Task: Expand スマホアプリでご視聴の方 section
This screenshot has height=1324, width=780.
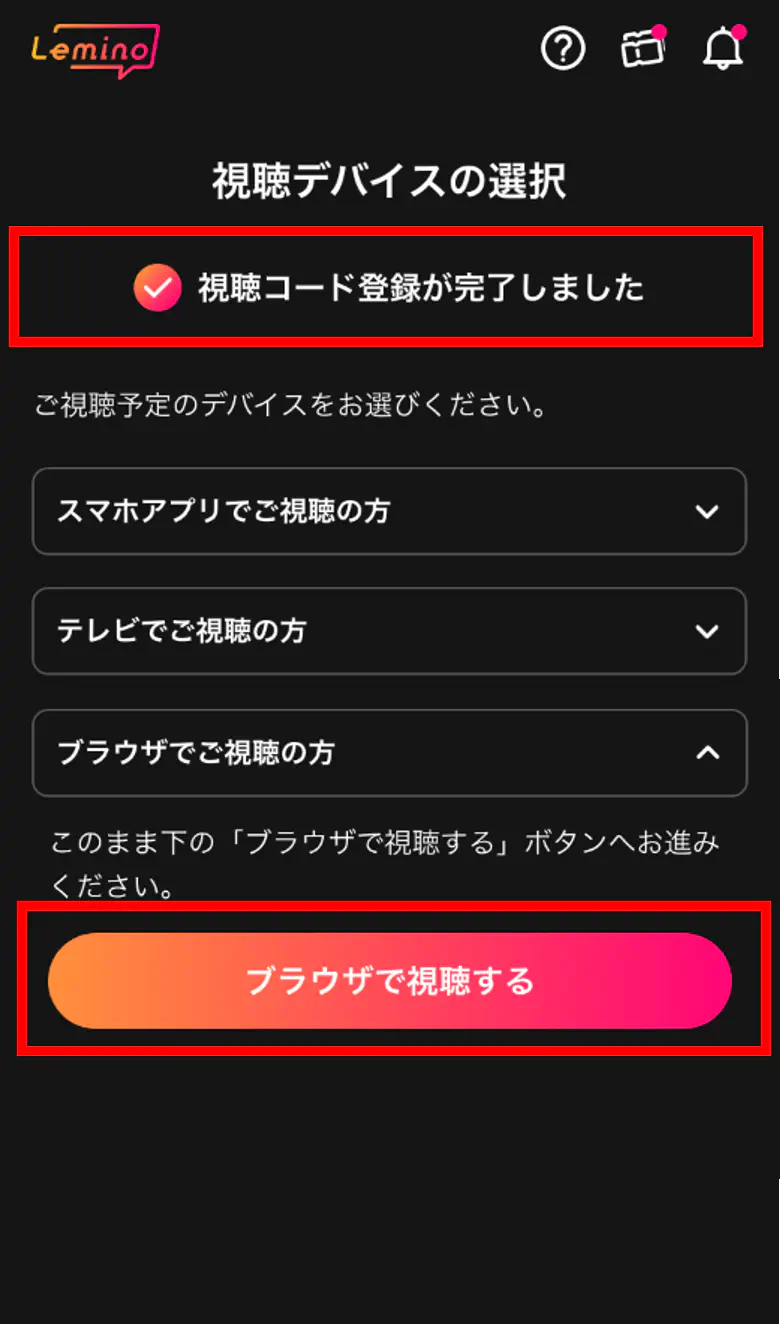Action: 389,511
